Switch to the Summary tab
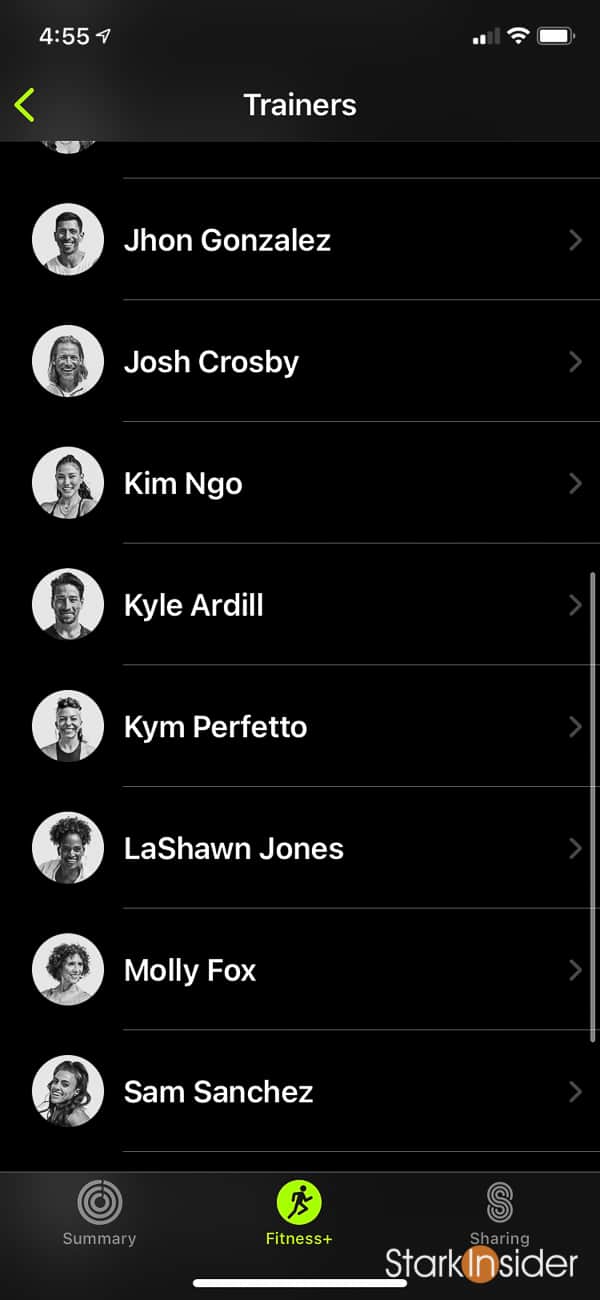The height and width of the screenshot is (1300, 600). point(99,1213)
